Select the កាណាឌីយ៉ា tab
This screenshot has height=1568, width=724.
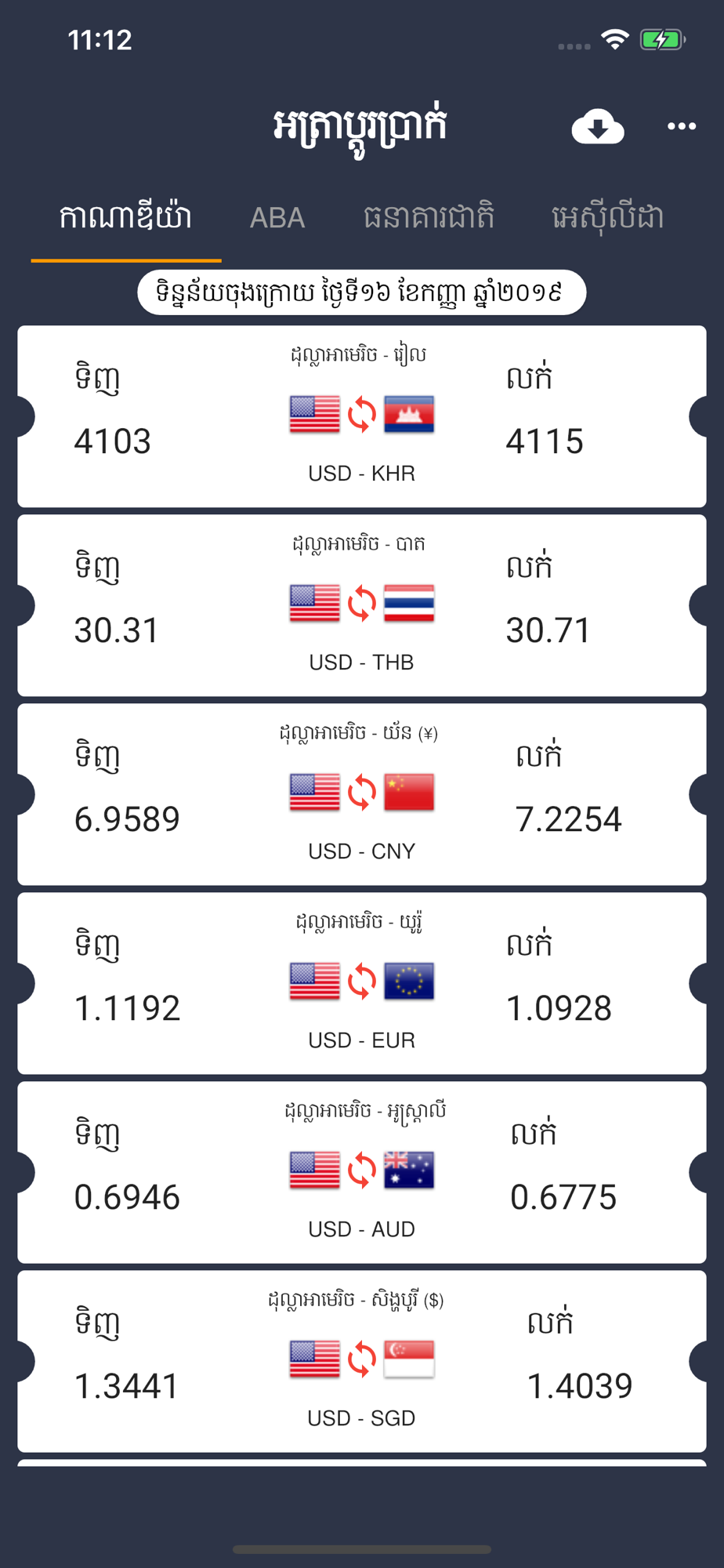(125, 217)
